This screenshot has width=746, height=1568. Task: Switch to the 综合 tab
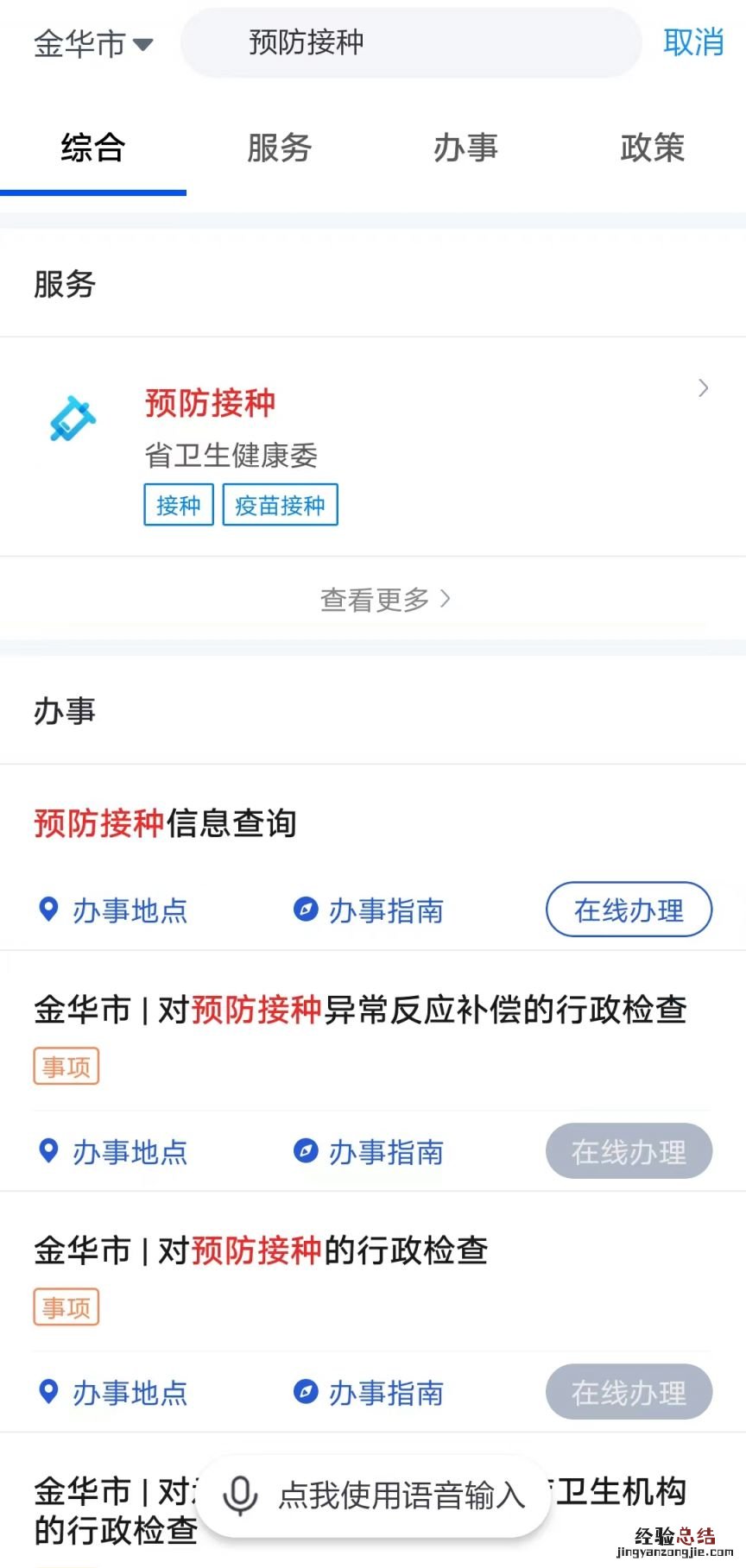[x=93, y=148]
